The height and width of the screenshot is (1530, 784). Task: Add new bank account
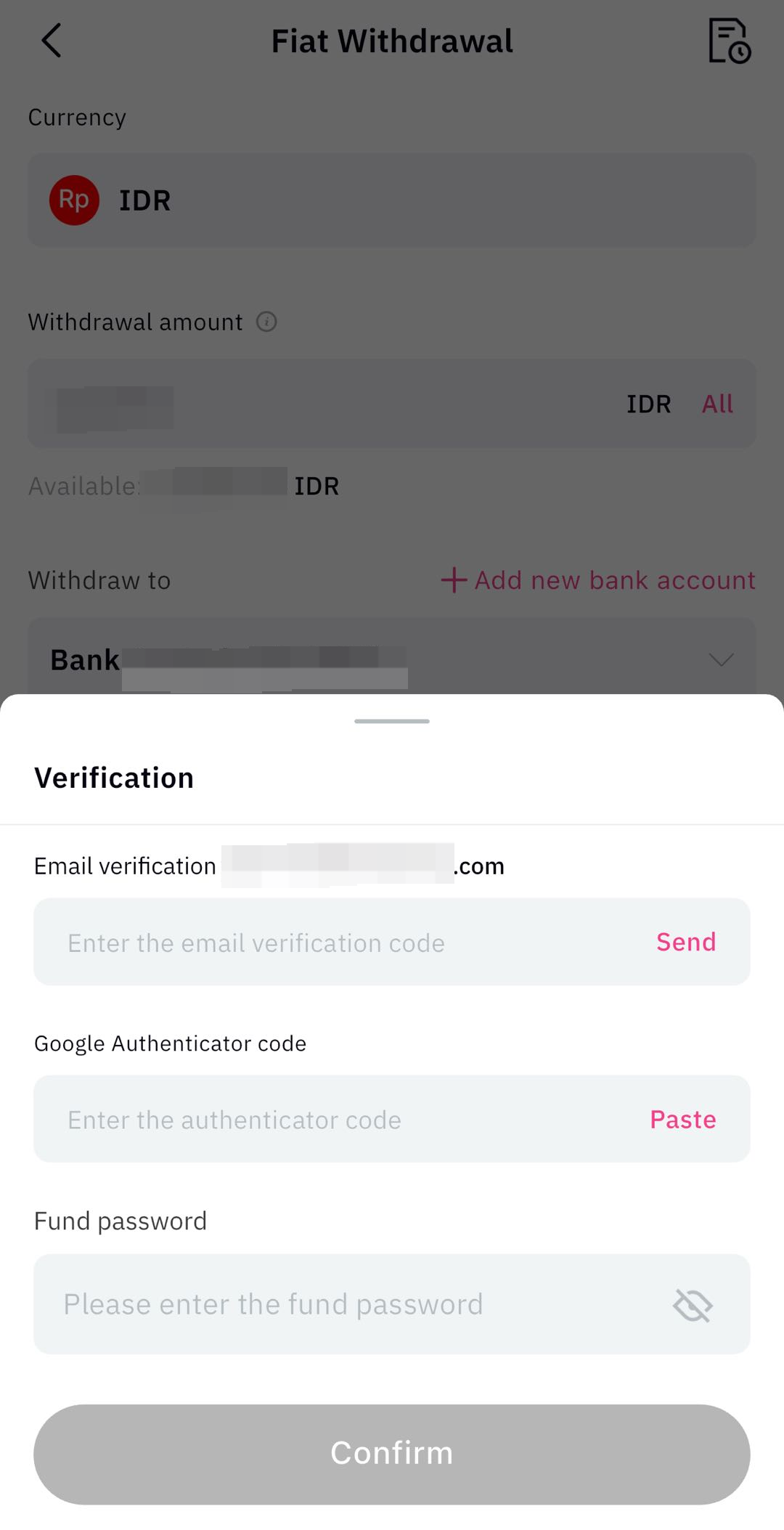coord(598,580)
